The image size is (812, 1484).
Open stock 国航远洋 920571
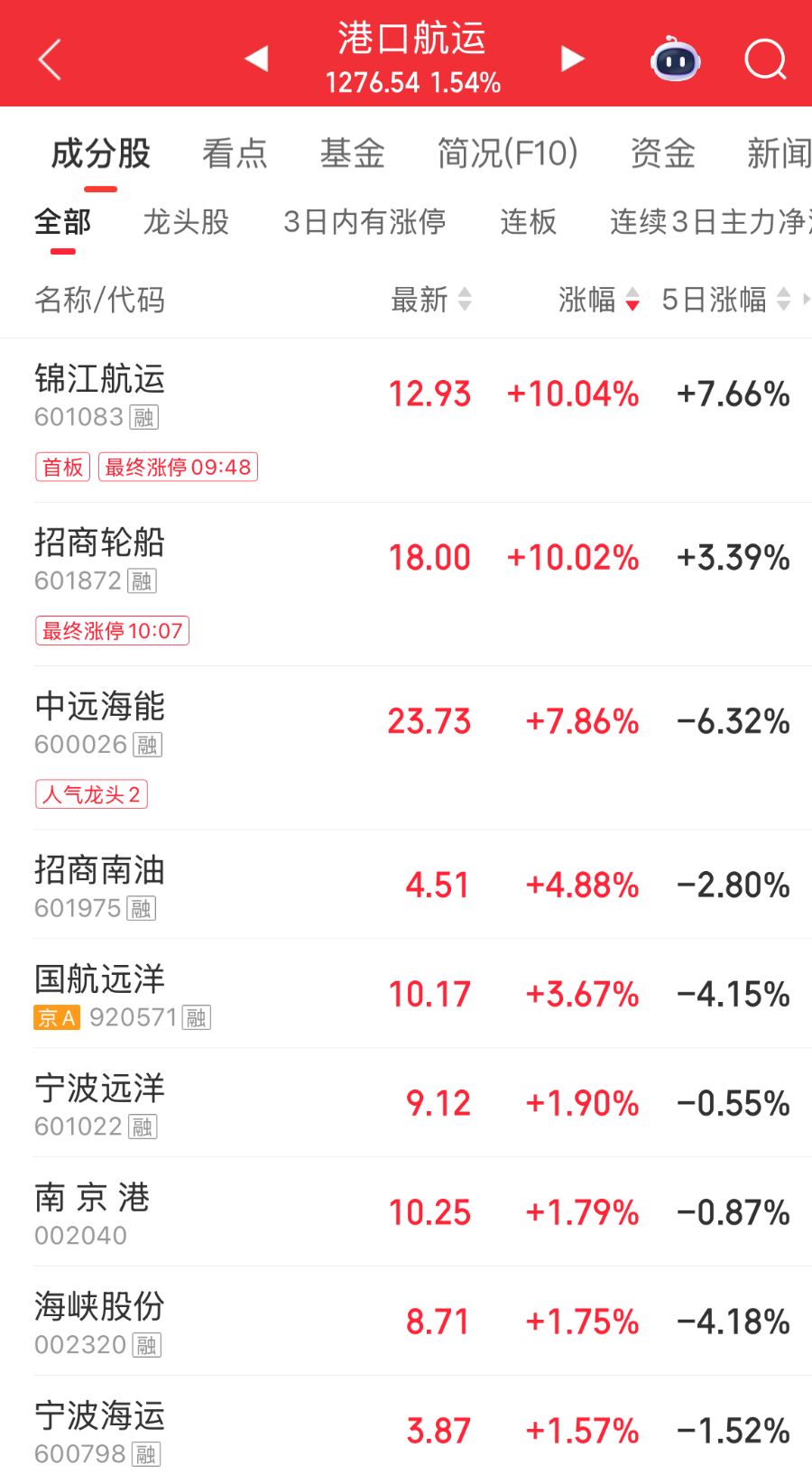(99, 995)
